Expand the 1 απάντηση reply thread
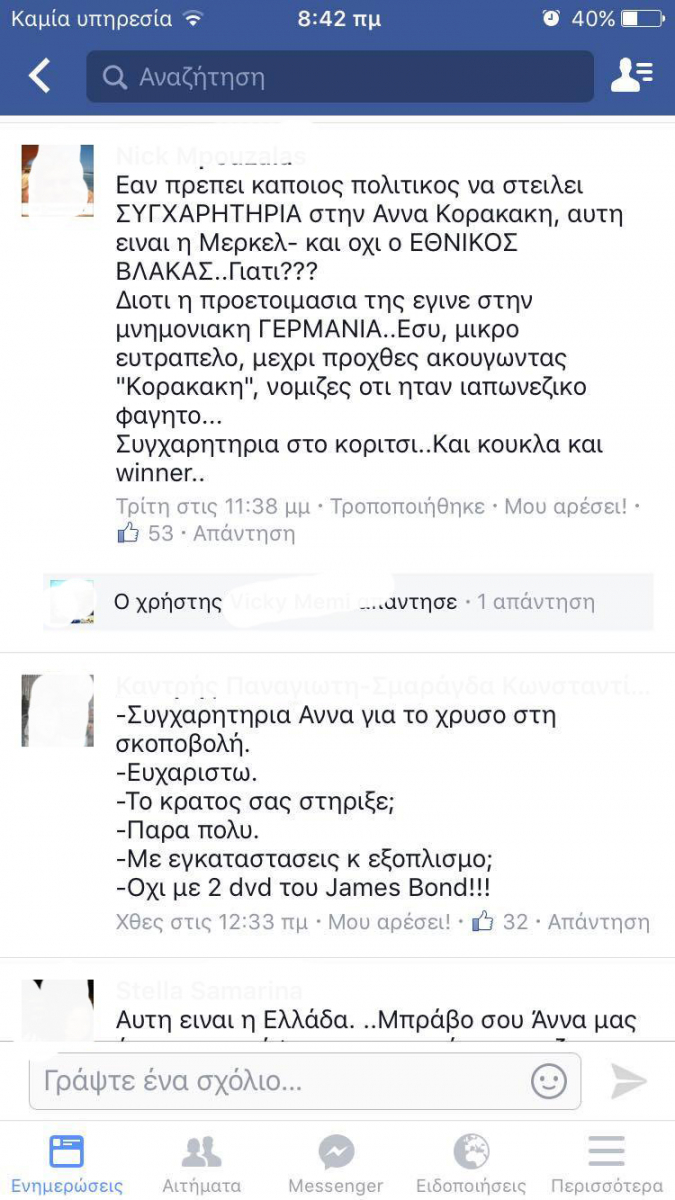The image size is (675, 1200). 535,602
